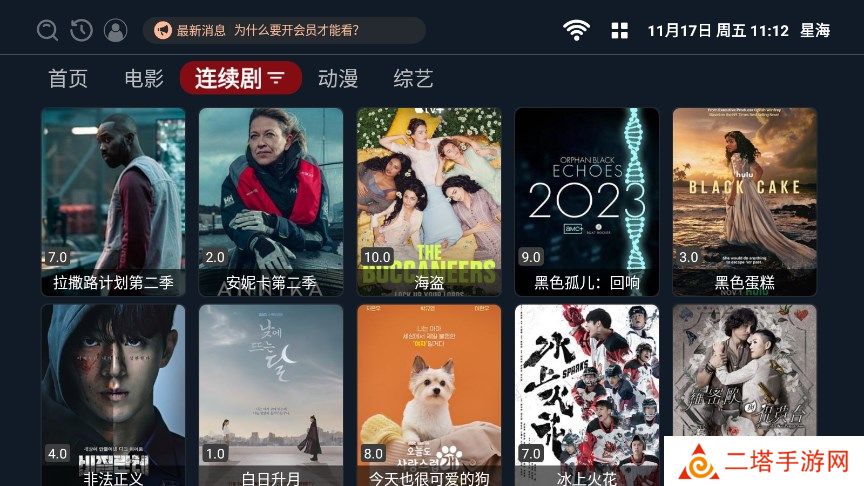Open 白日升月 series
This screenshot has width=864, height=486.
tap(271, 395)
